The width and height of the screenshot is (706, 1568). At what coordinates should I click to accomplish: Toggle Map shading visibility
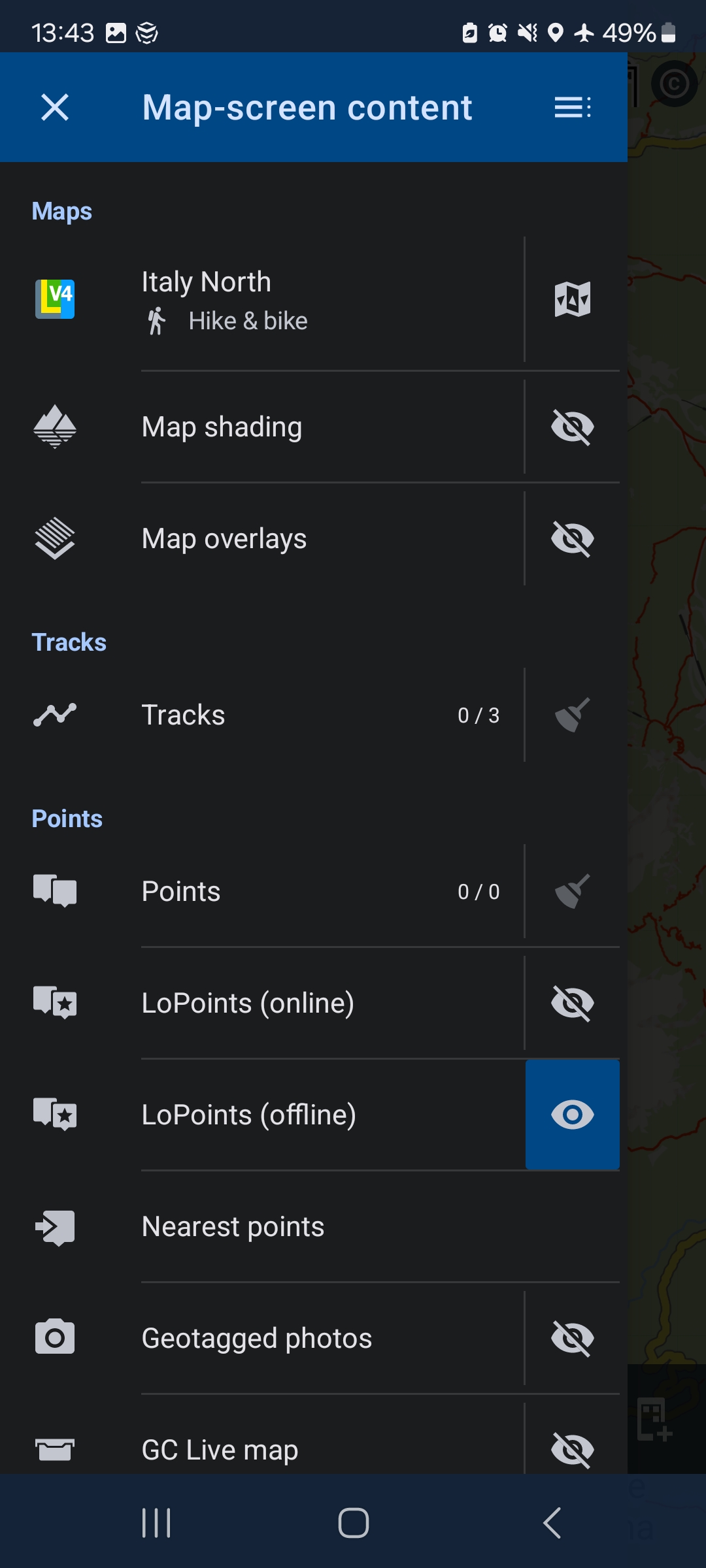pyautogui.click(x=573, y=427)
